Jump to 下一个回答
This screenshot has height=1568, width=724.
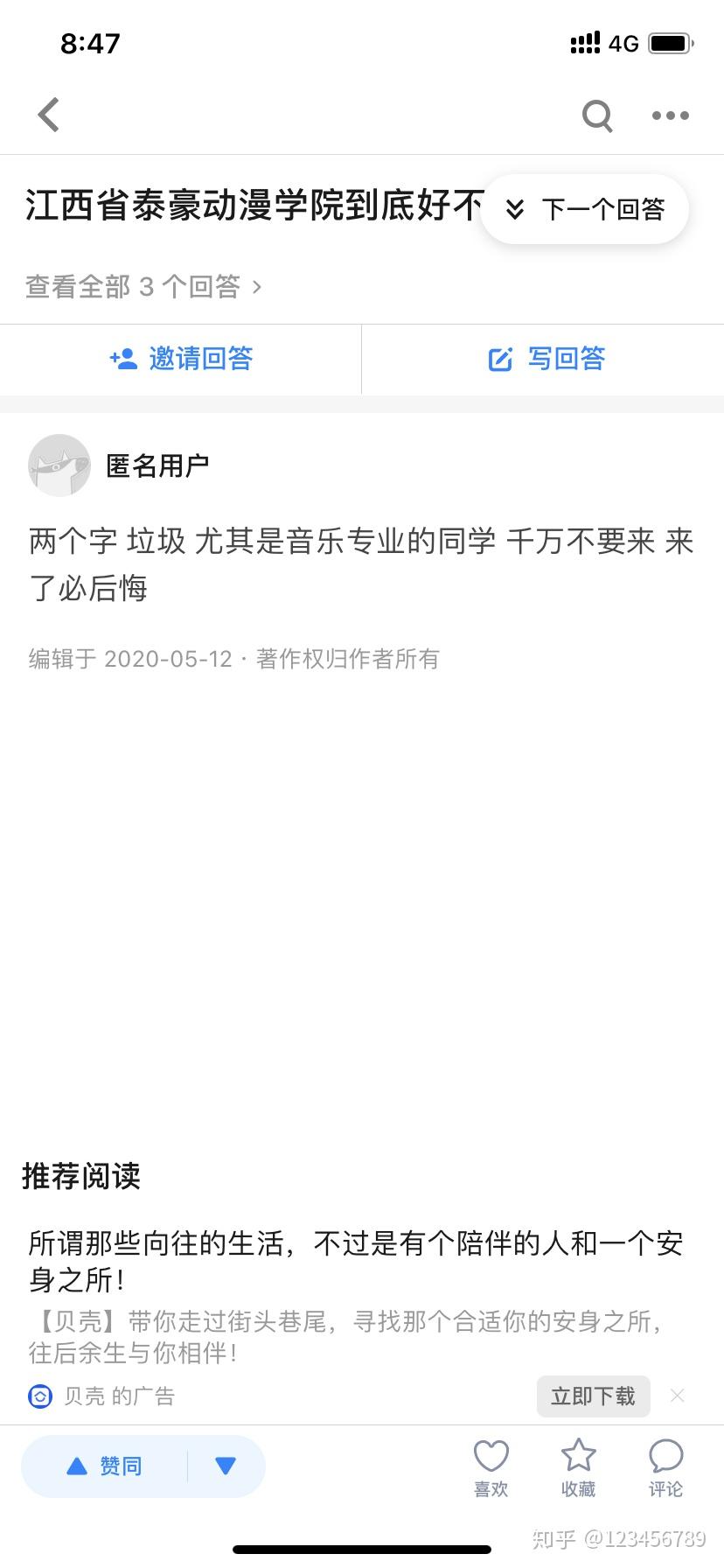point(585,209)
